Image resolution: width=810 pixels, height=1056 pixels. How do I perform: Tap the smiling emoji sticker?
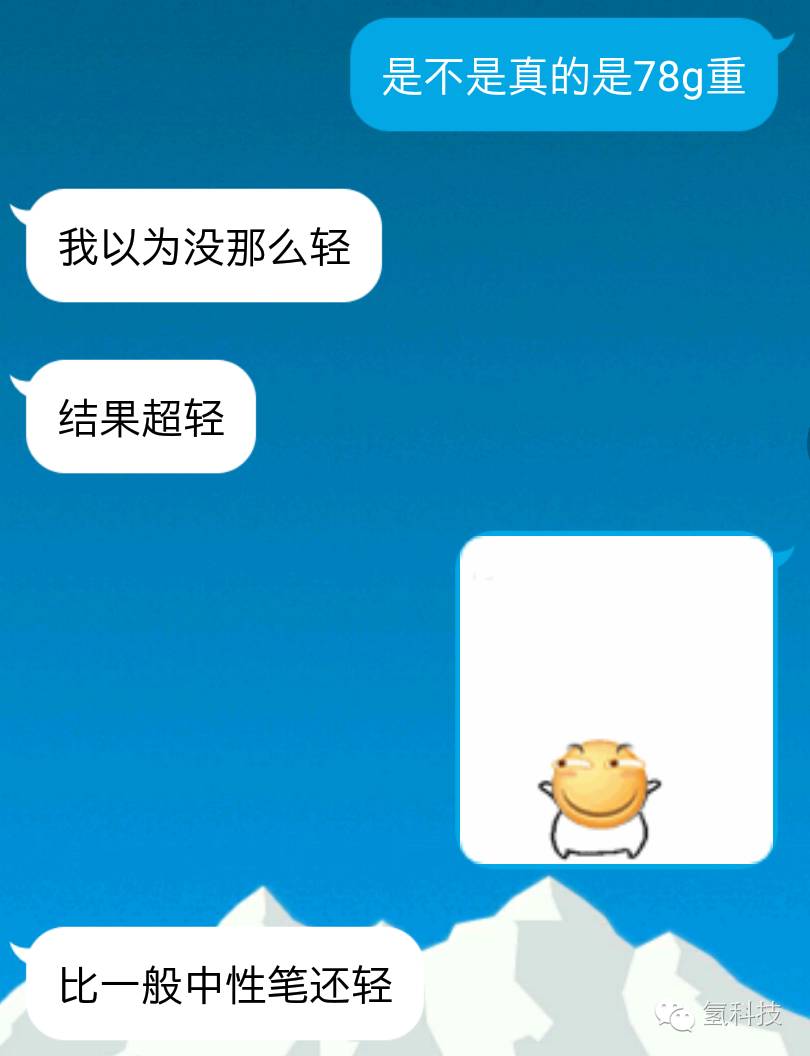[597, 790]
